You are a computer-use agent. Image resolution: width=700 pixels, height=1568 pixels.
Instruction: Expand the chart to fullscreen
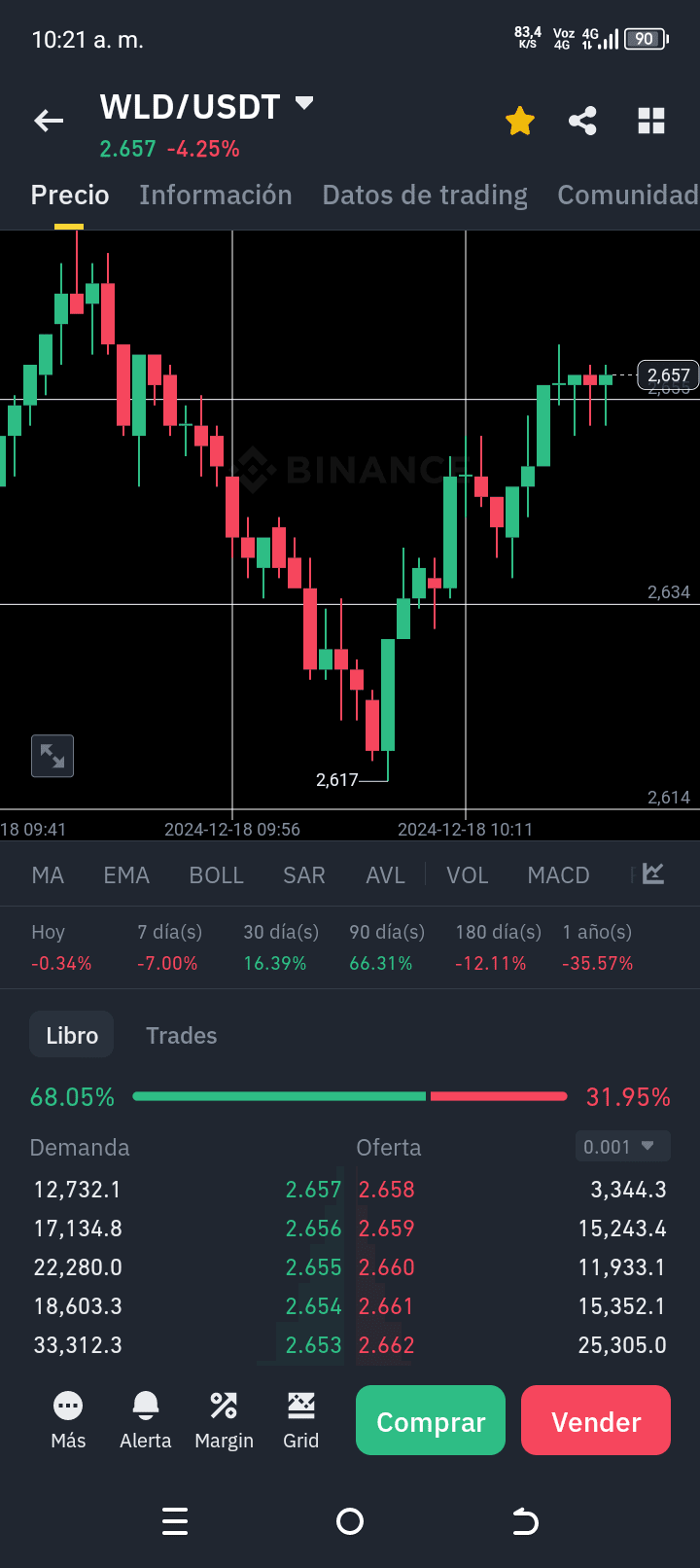[52, 756]
